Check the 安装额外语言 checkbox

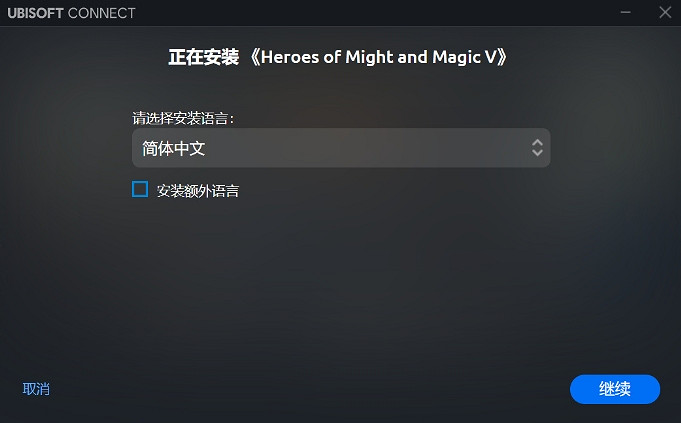click(x=140, y=189)
